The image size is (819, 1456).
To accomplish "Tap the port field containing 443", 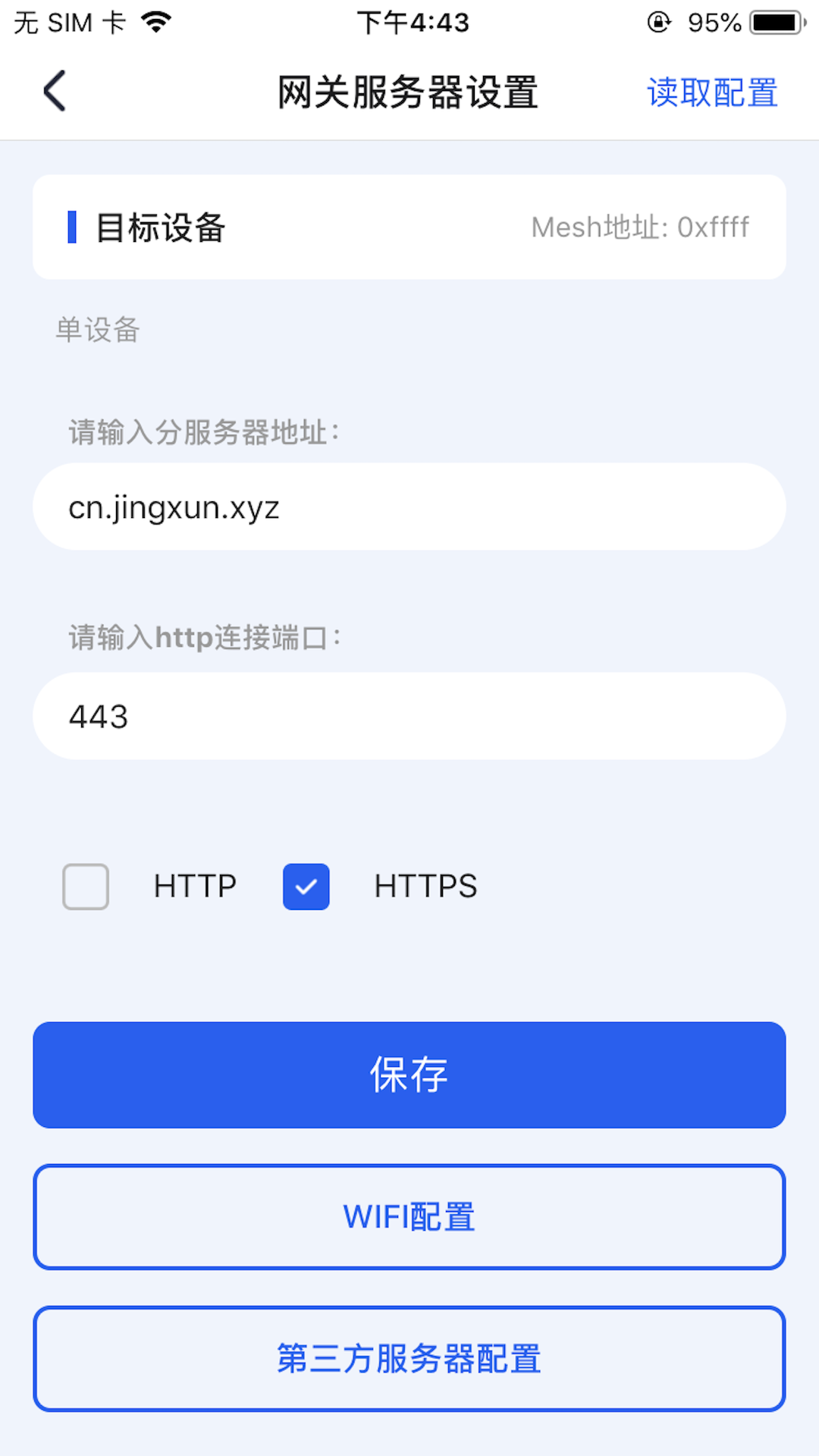I will click(409, 715).
